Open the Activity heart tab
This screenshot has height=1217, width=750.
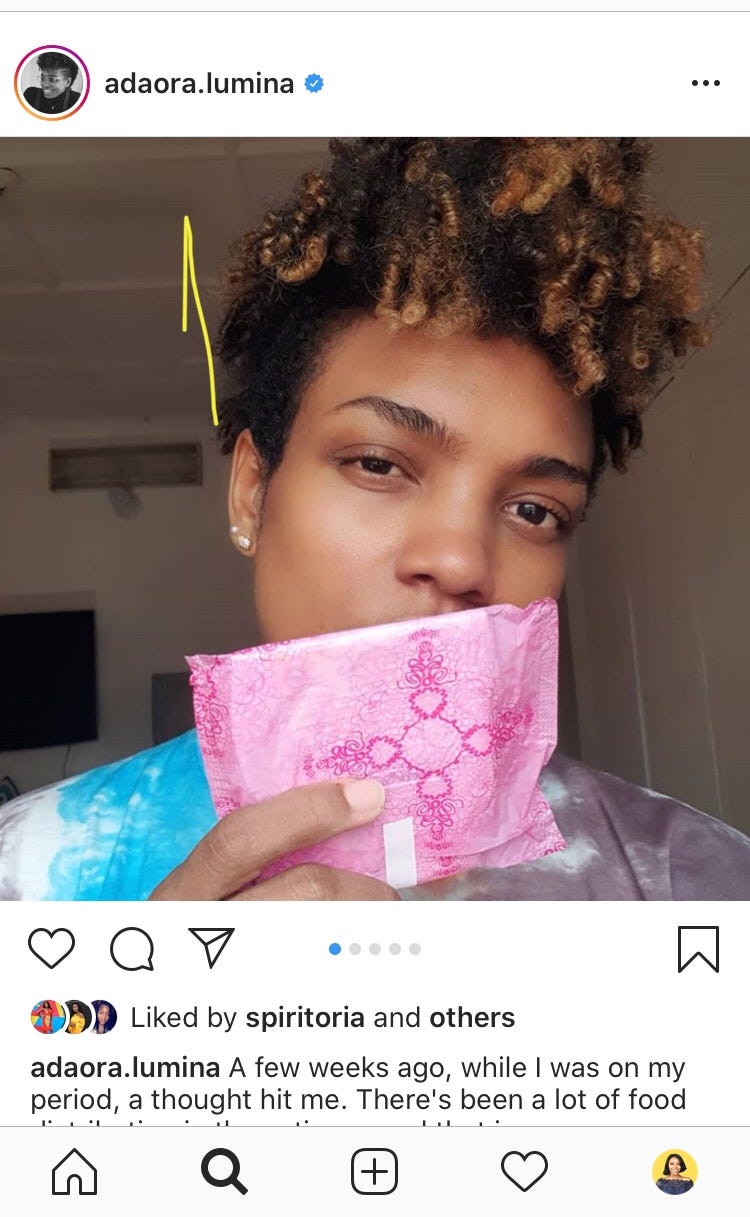tap(524, 1171)
